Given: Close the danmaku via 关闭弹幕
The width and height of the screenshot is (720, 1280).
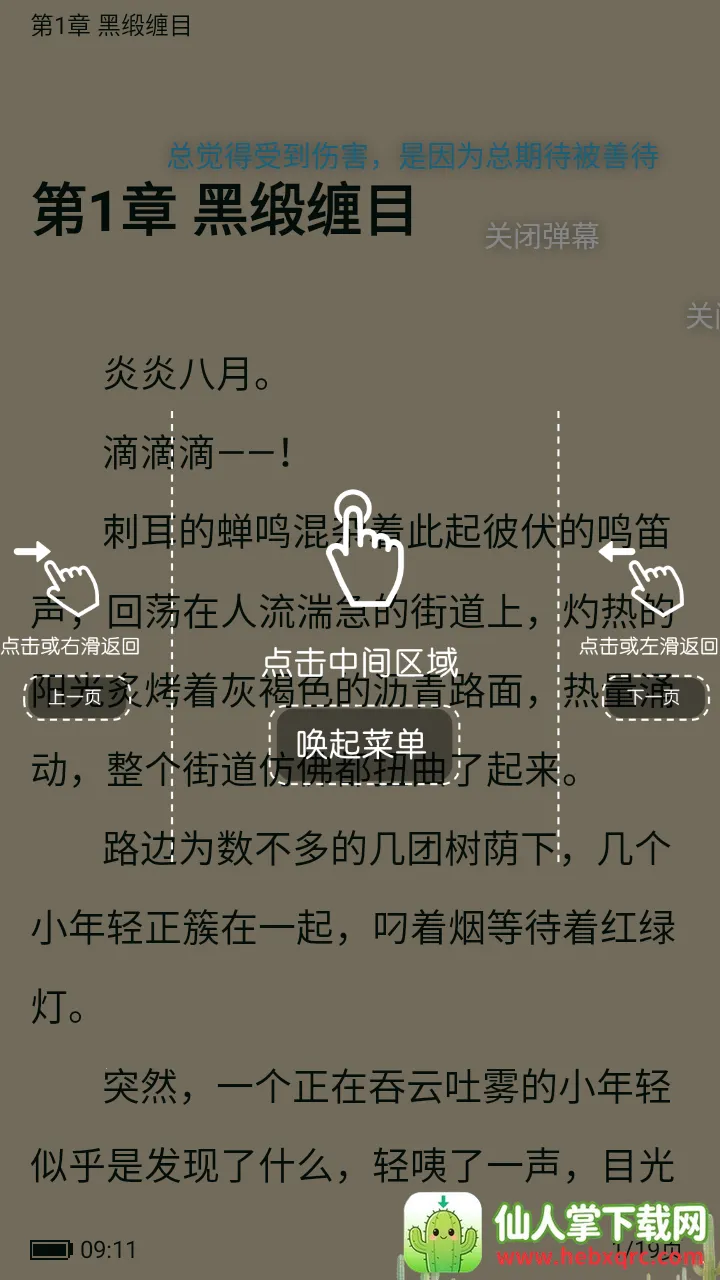Looking at the screenshot, I should pos(541,237).
